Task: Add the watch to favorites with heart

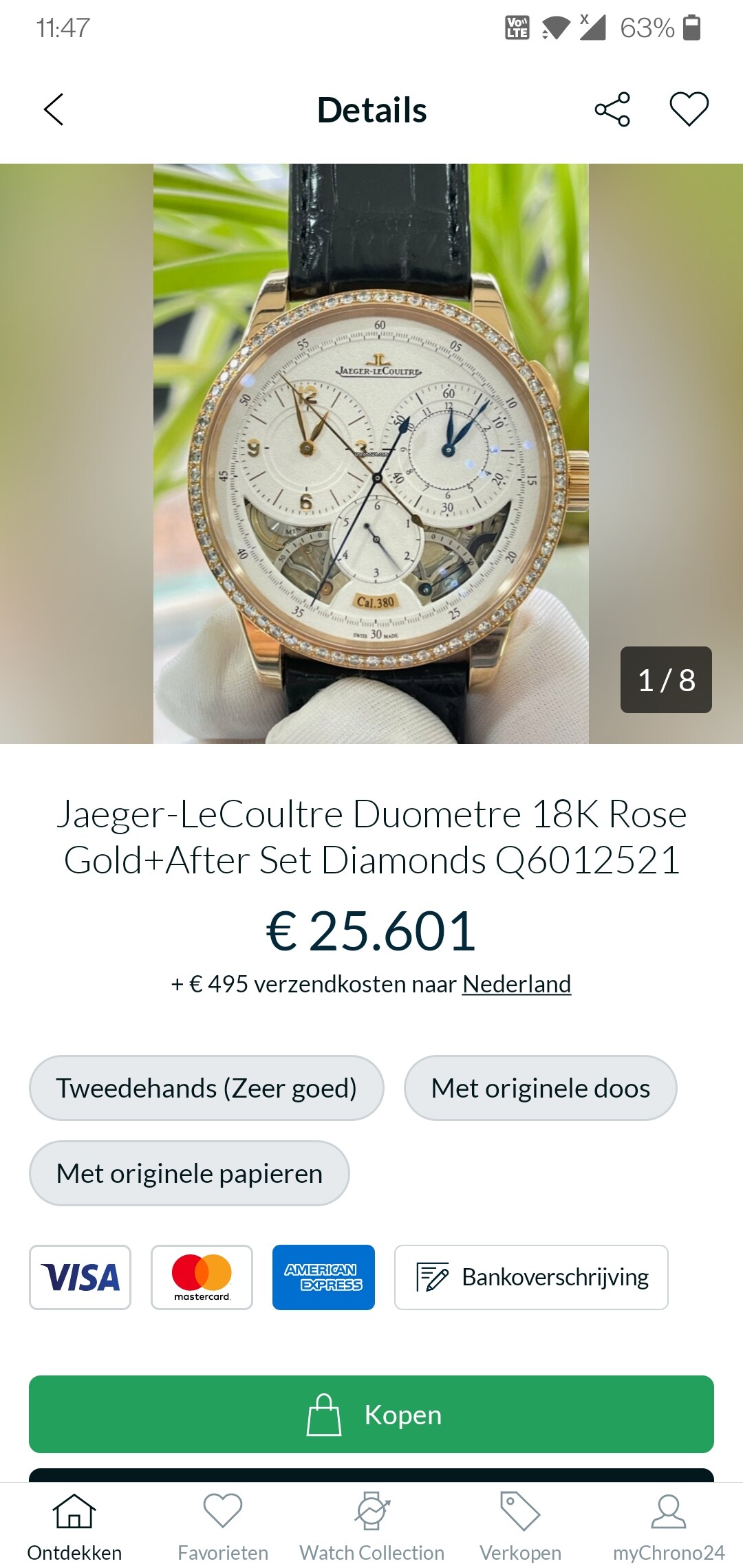Action: 689,109
